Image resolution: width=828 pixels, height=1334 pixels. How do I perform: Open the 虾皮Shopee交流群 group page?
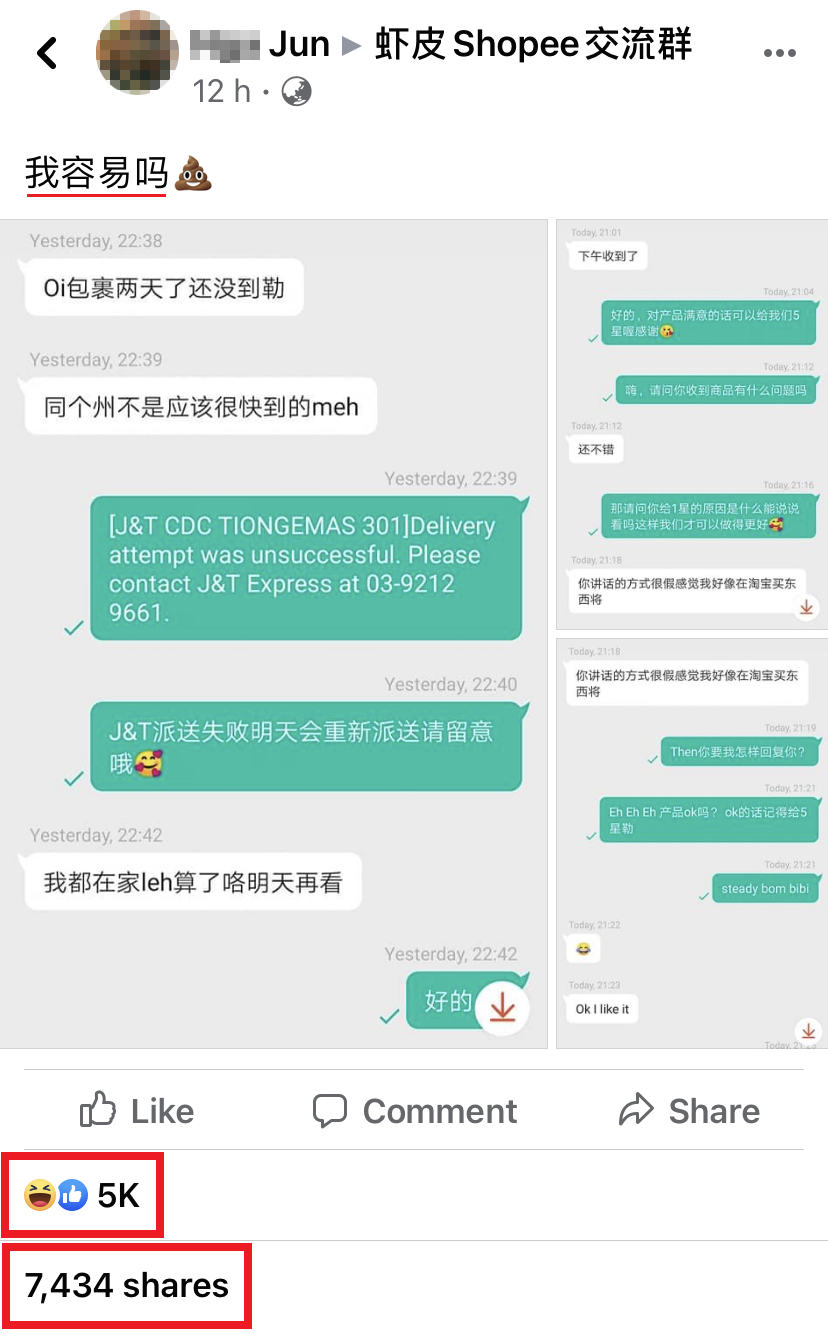tap(533, 45)
